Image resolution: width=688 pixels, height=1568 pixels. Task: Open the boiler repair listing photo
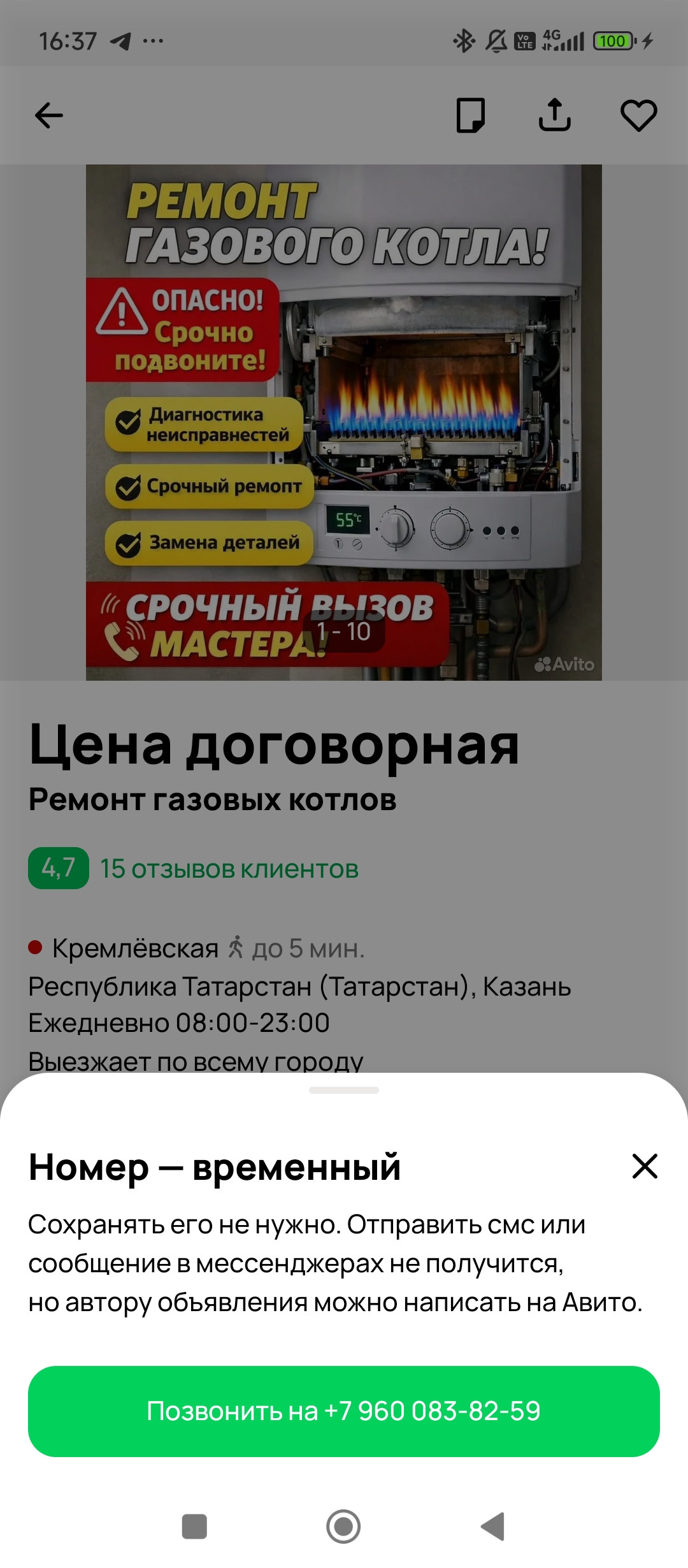(x=344, y=422)
